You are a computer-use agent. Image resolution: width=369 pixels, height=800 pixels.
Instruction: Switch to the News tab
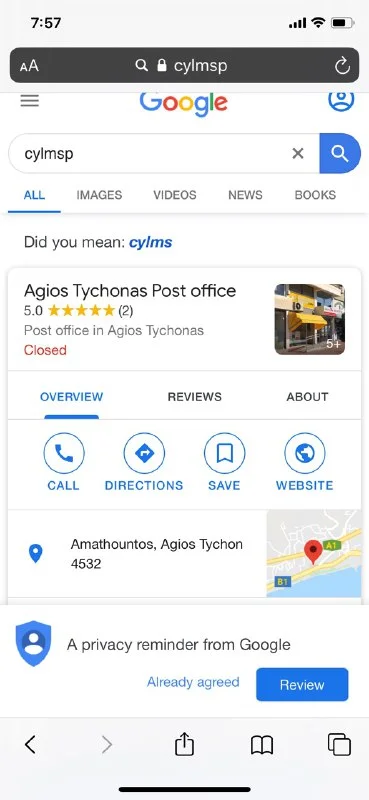coord(245,195)
